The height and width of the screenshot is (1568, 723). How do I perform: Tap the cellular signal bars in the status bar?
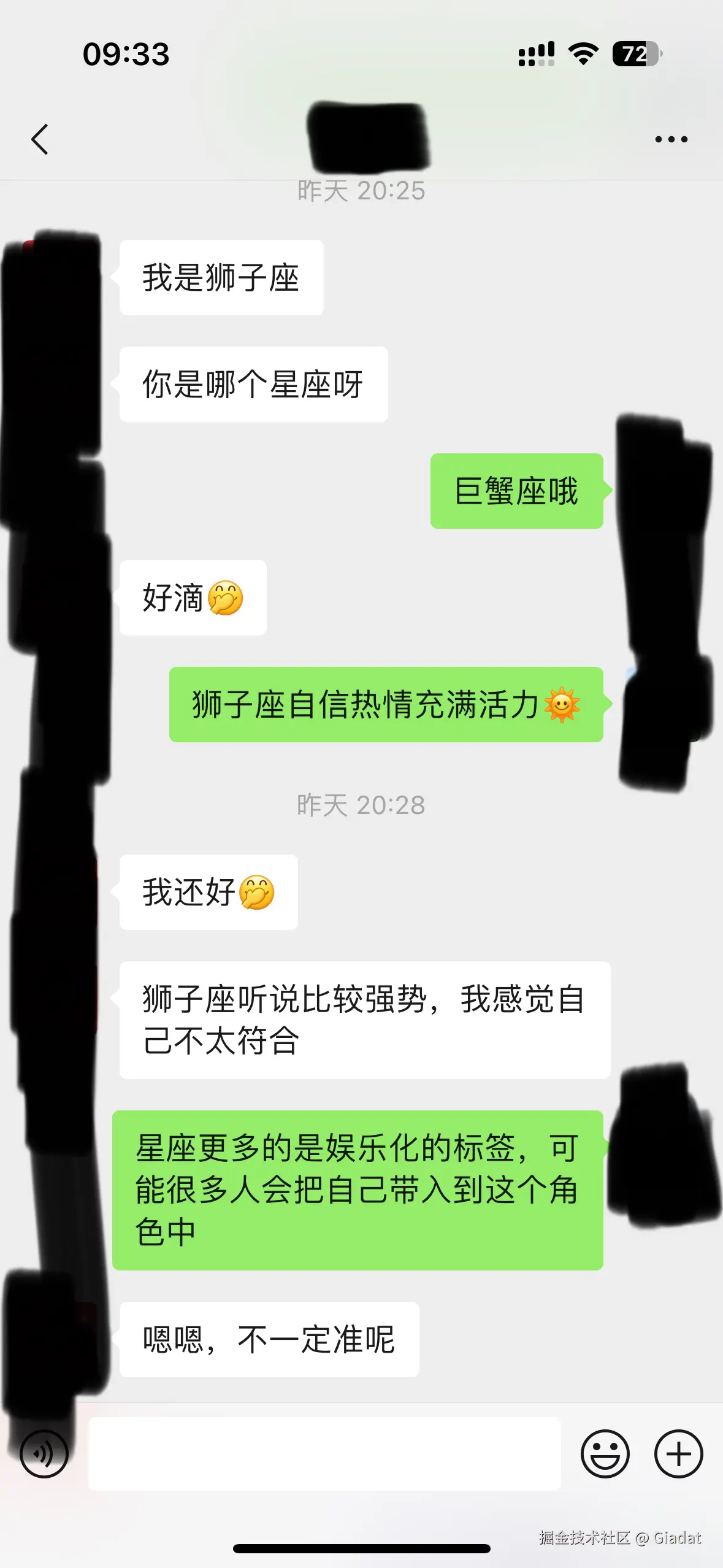click(x=537, y=55)
